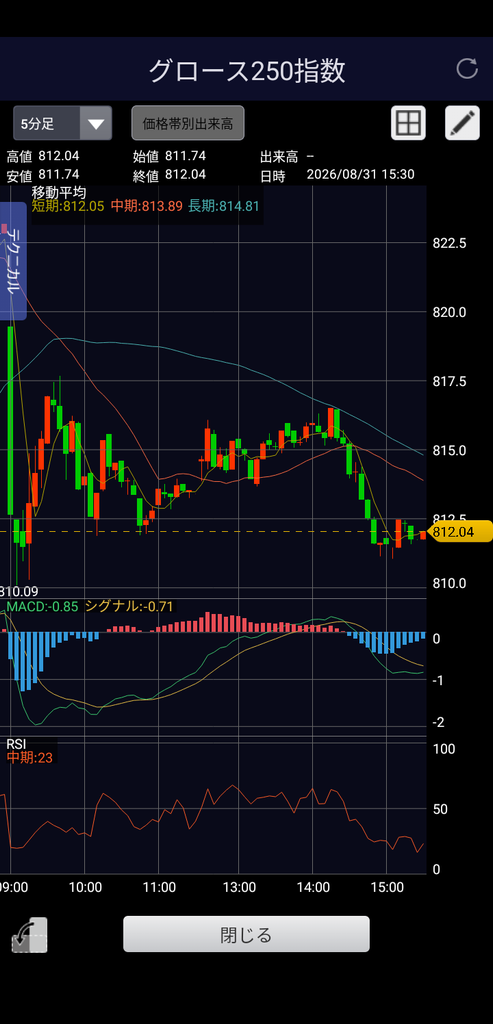Open the grid layout icon
This screenshot has width=493, height=1024.
(x=408, y=123)
